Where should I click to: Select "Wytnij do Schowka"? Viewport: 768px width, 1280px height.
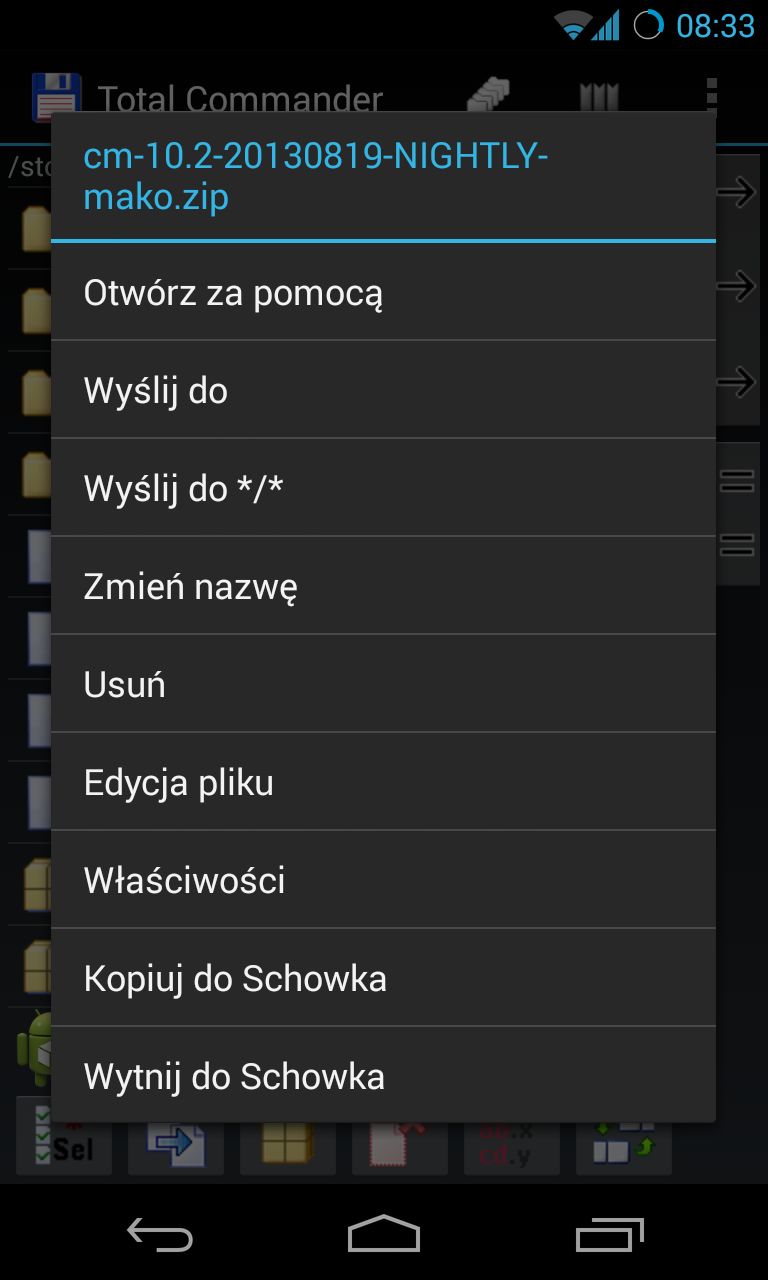point(383,1075)
